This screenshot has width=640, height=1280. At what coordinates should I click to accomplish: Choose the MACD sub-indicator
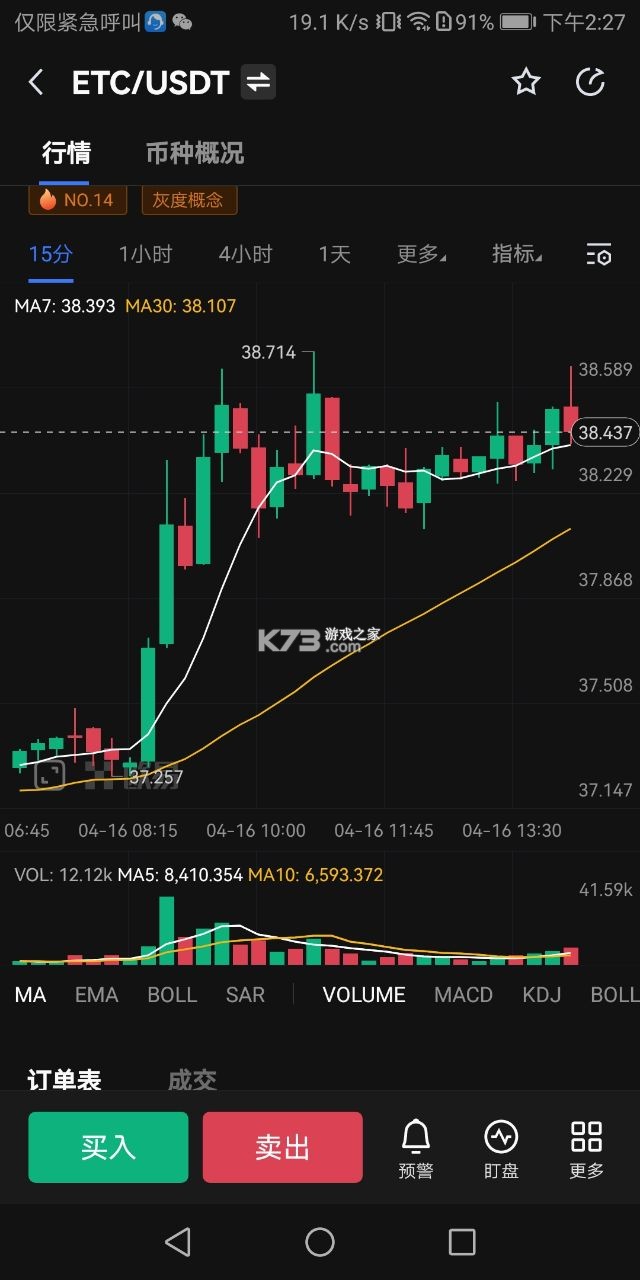464,994
